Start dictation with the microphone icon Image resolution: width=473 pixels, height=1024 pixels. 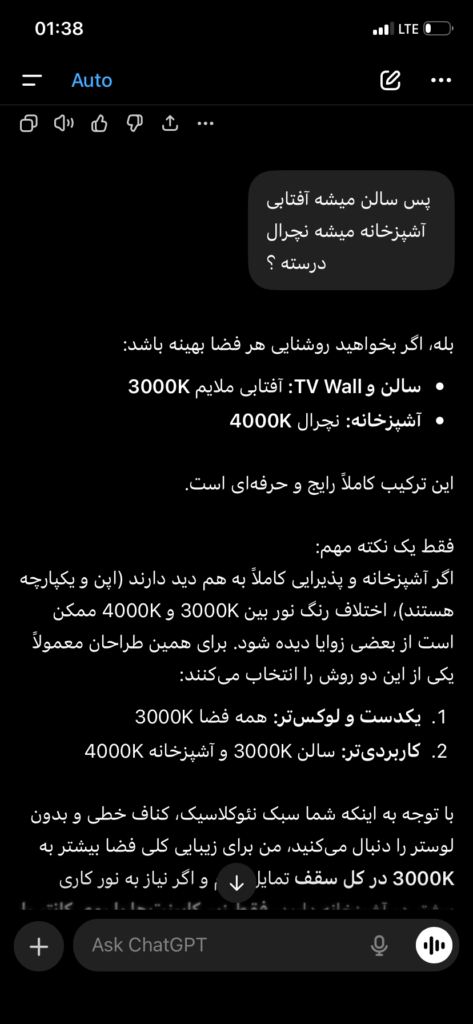[x=378, y=945]
